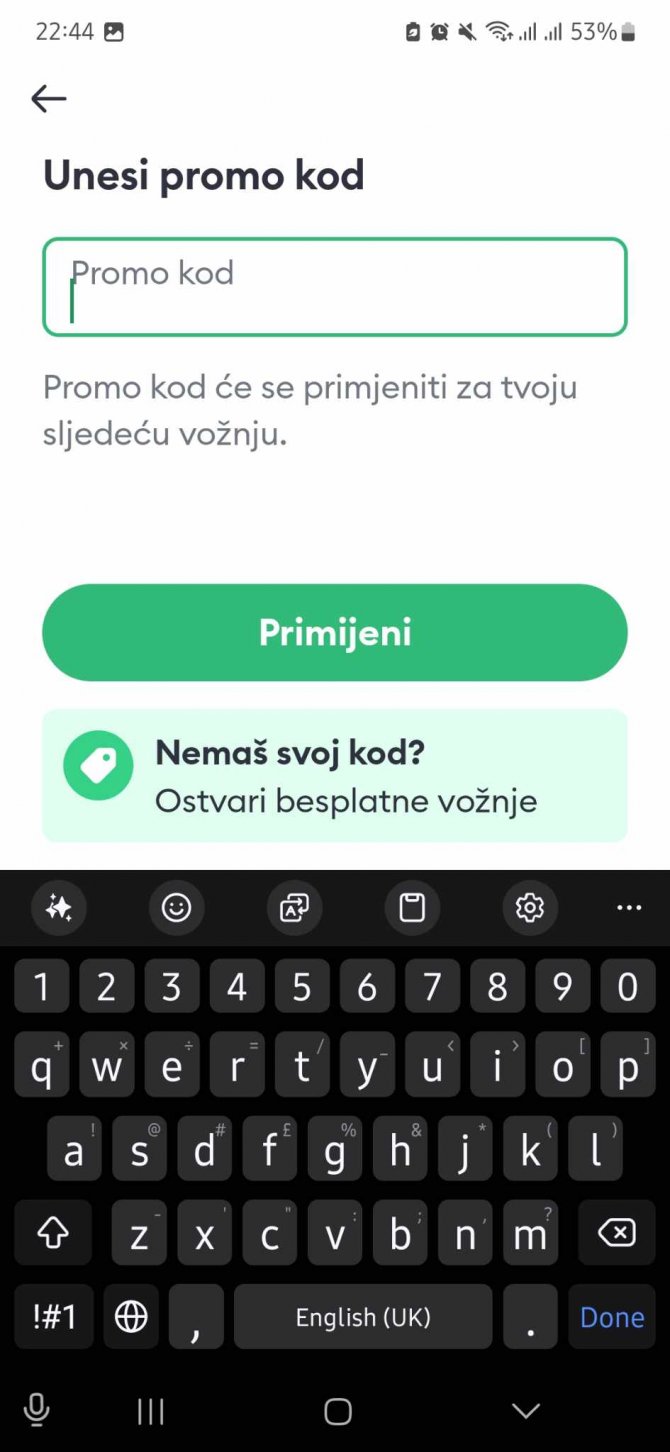Start voice input with the microphone
Viewport: 670px width, 1452px height.
coord(37,1410)
